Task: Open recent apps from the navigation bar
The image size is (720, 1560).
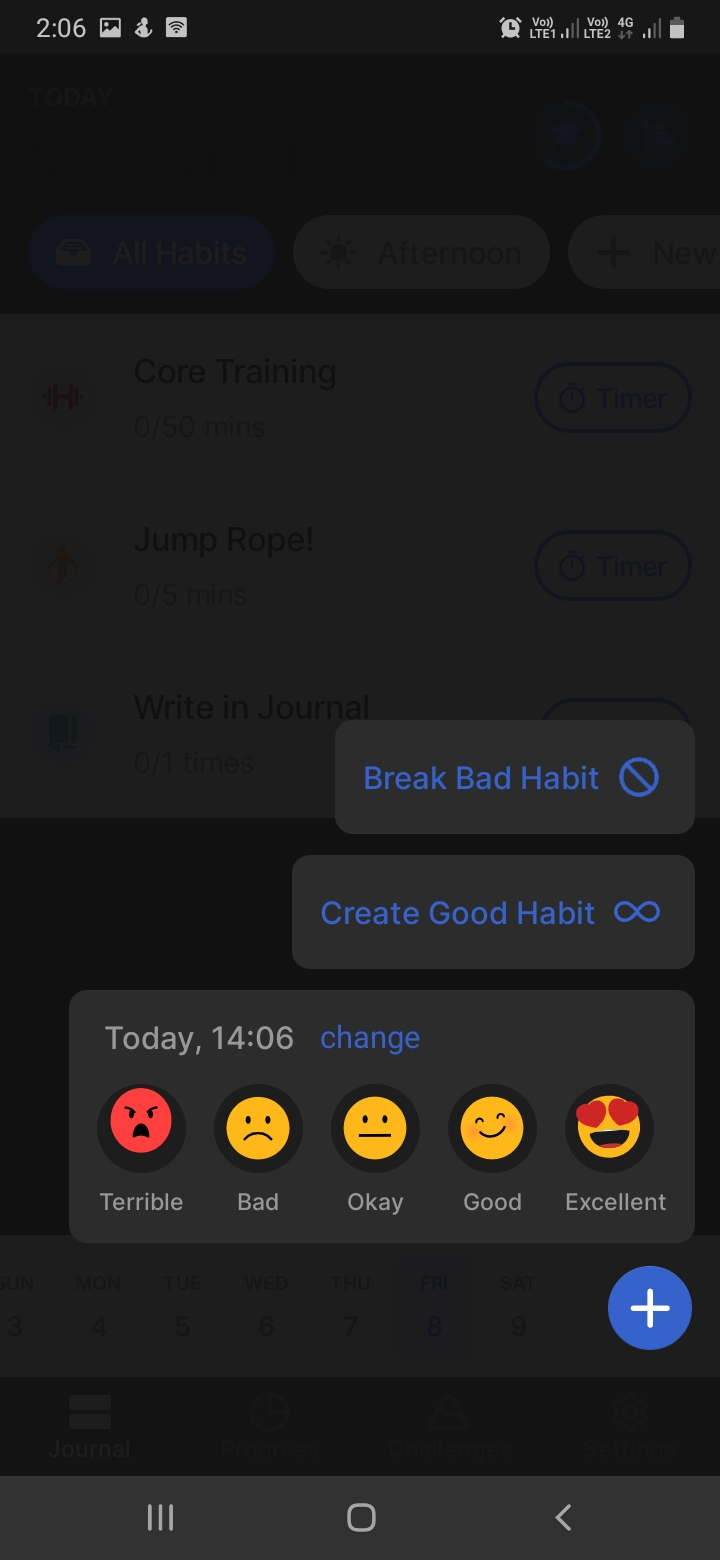Action: [x=160, y=1517]
